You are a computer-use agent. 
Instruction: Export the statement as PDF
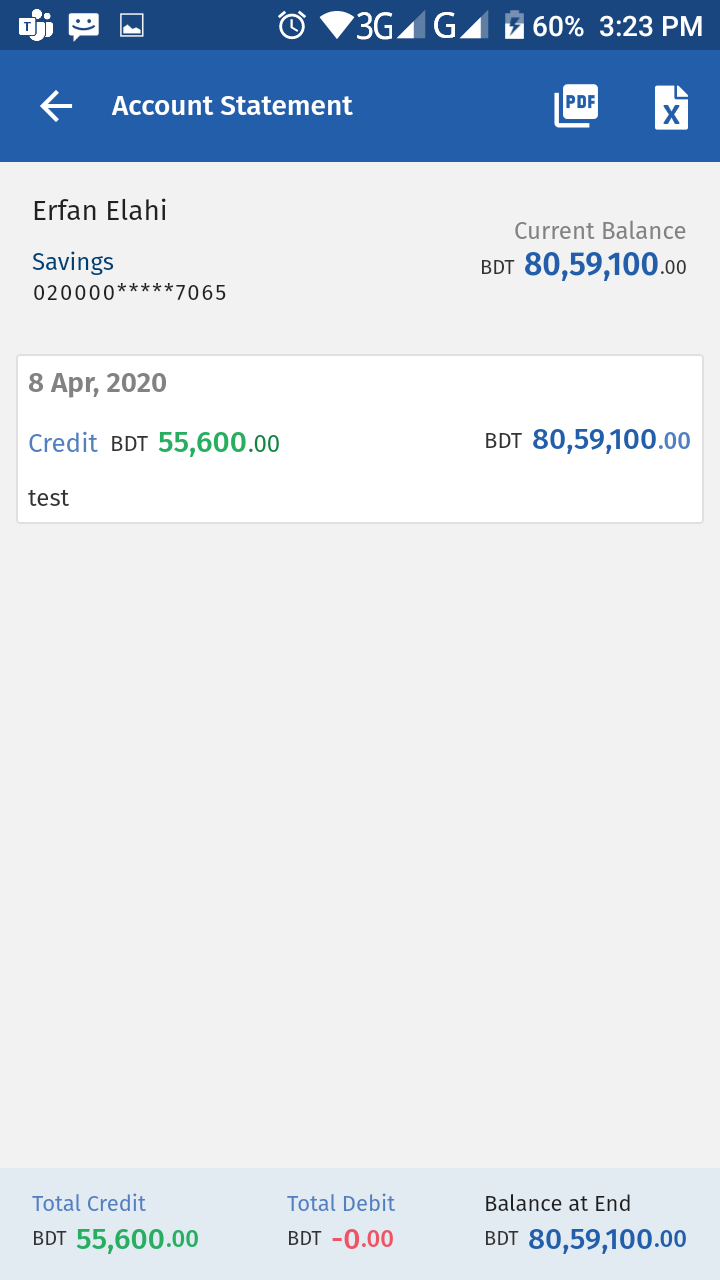pos(576,106)
